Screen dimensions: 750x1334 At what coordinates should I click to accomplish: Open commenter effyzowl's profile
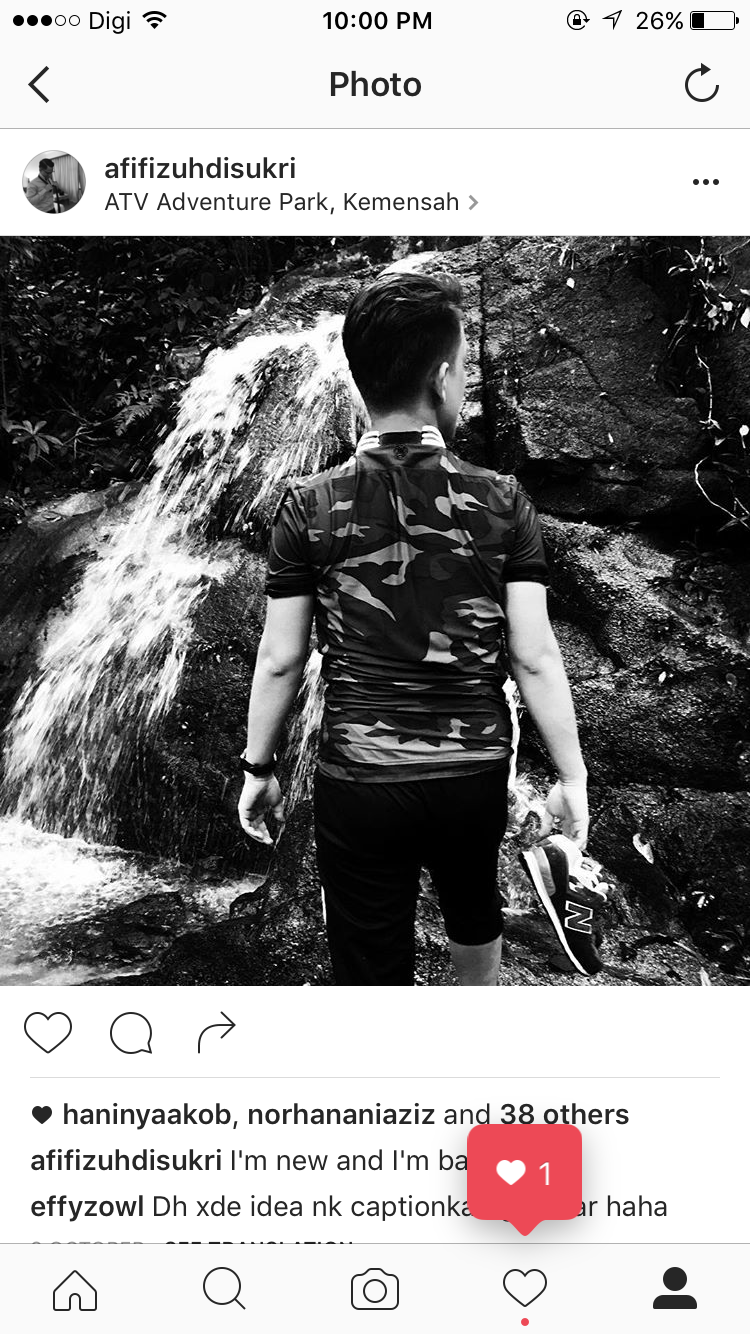[88, 1206]
